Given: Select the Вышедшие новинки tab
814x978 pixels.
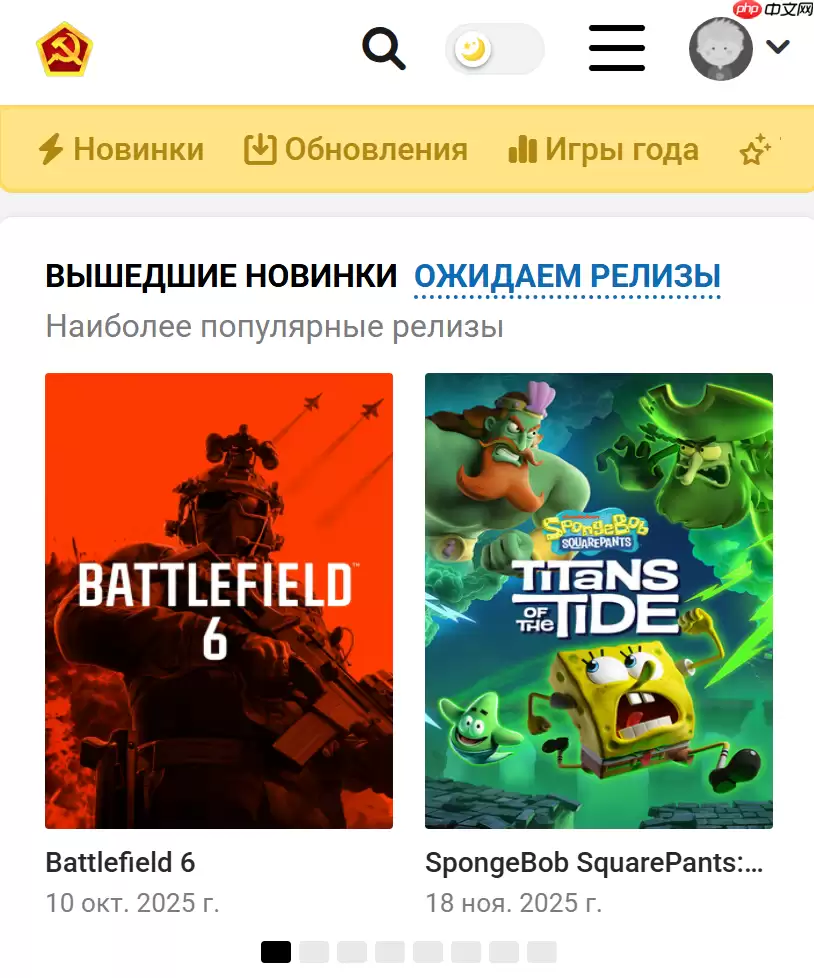Looking at the screenshot, I should coord(221,276).
